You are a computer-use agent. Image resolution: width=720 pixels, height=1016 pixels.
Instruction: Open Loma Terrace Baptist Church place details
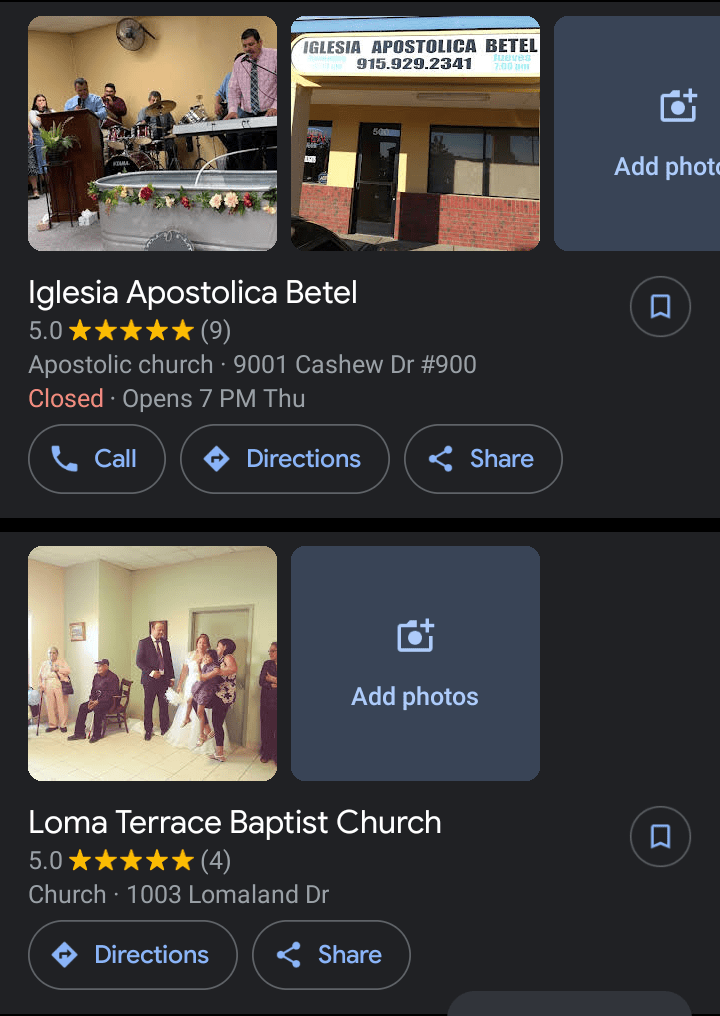click(234, 823)
